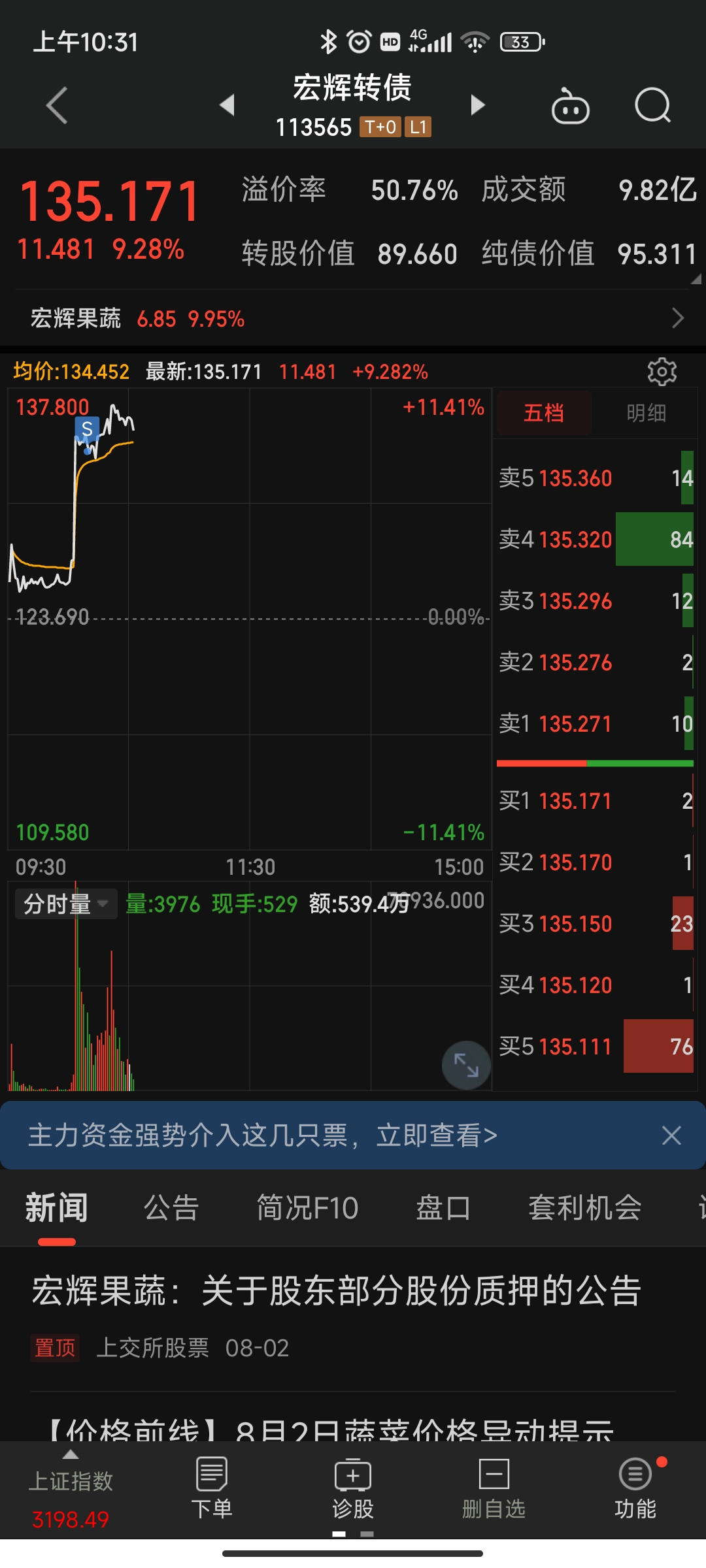This screenshot has width=706, height=1568.
Task: Open the robot assistant icon
Action: click(x=570, y=106)
